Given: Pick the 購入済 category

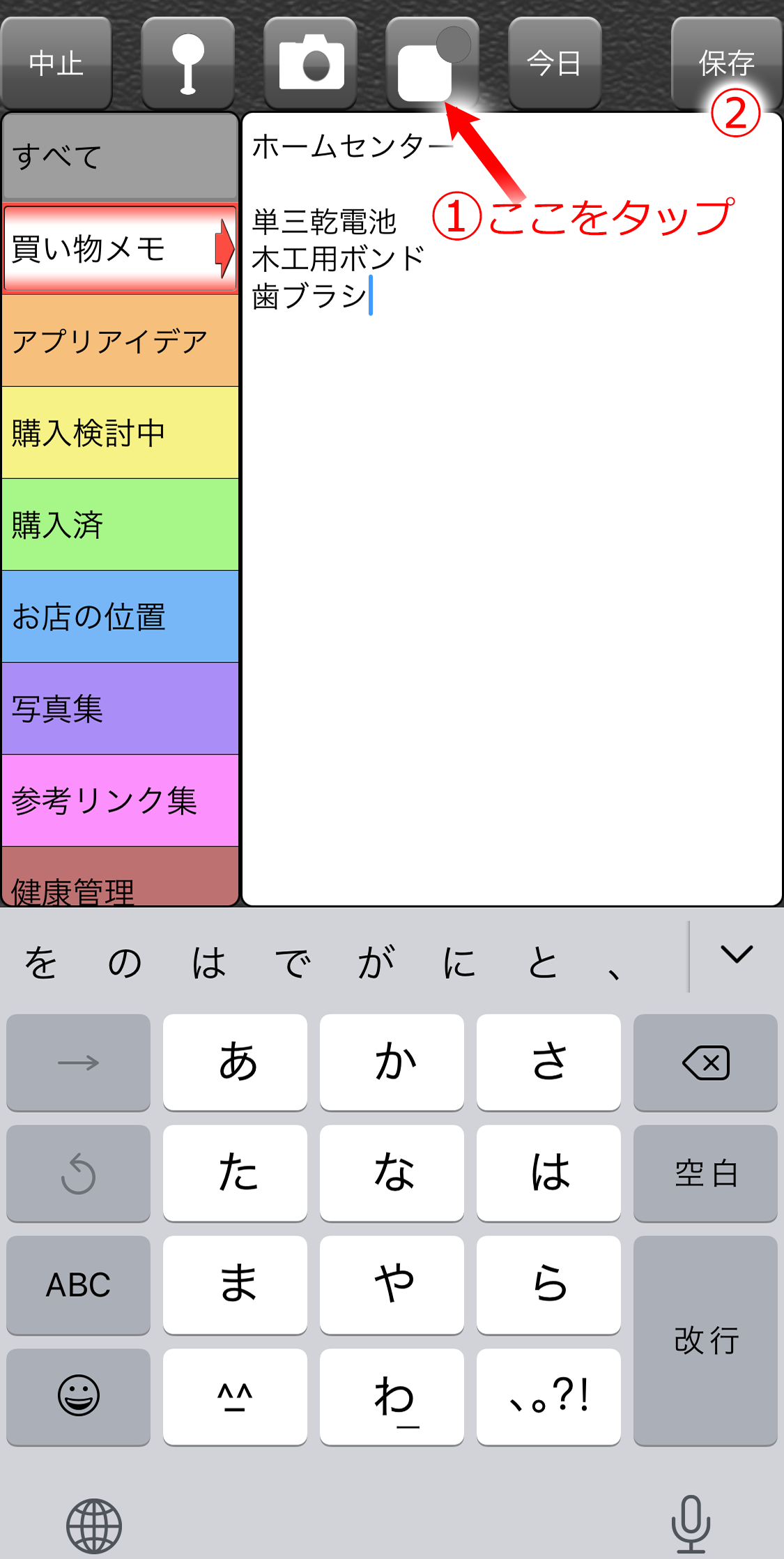Looking at the screenshot, I should point(121,525).
